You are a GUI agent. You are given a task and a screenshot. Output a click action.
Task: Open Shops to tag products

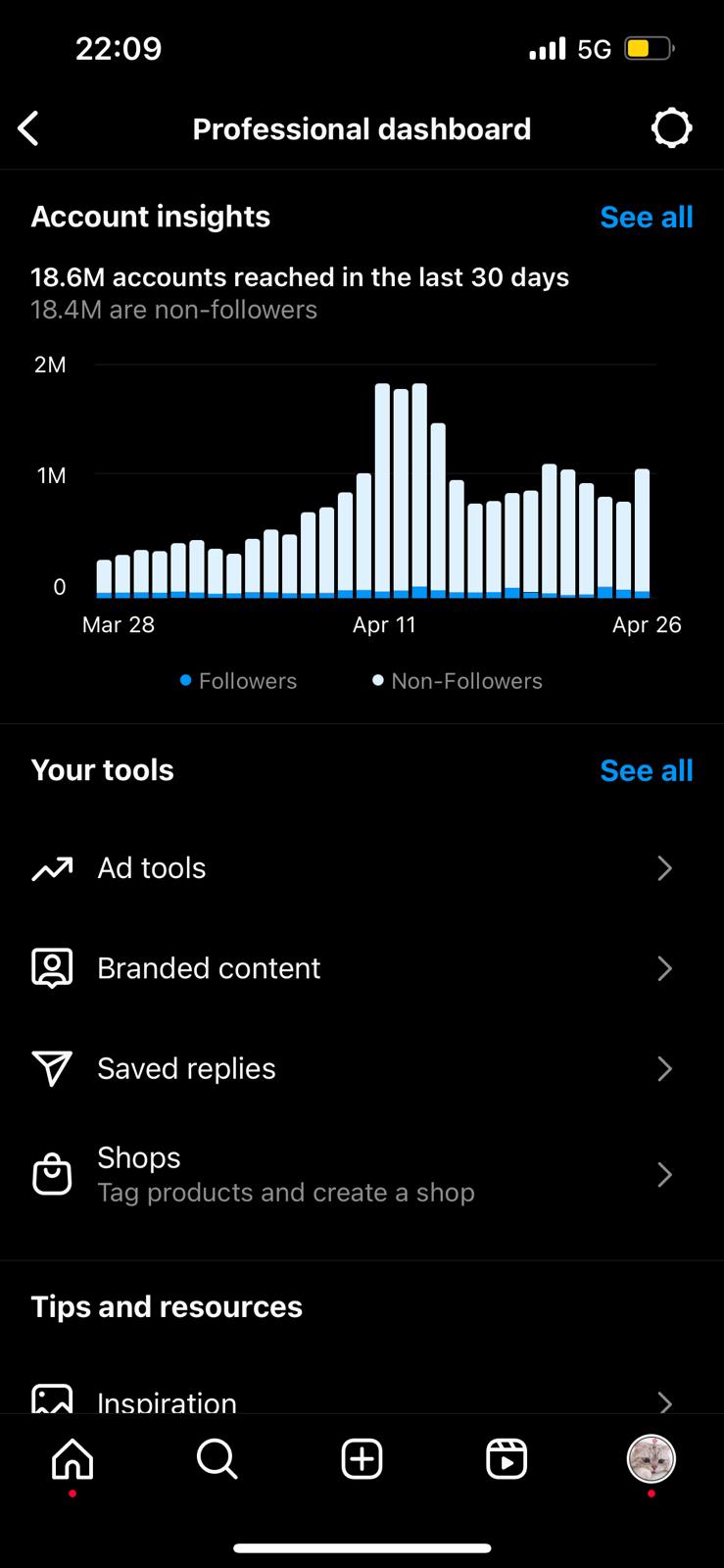362,1174
